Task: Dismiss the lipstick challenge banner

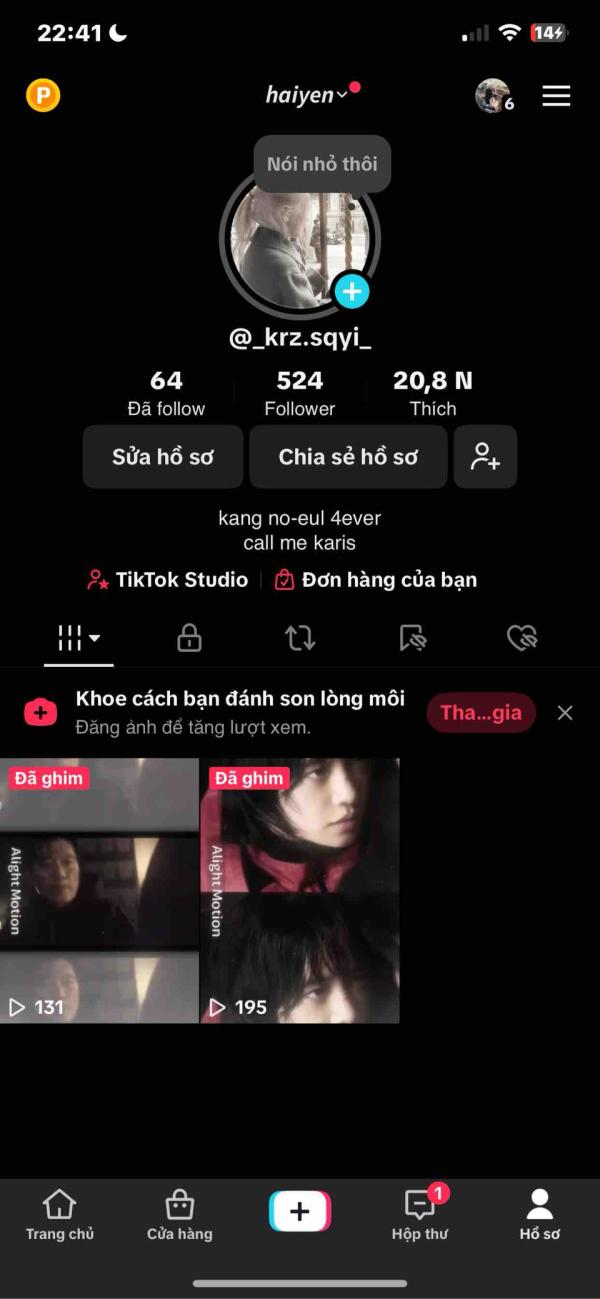Action: [565, 713]
